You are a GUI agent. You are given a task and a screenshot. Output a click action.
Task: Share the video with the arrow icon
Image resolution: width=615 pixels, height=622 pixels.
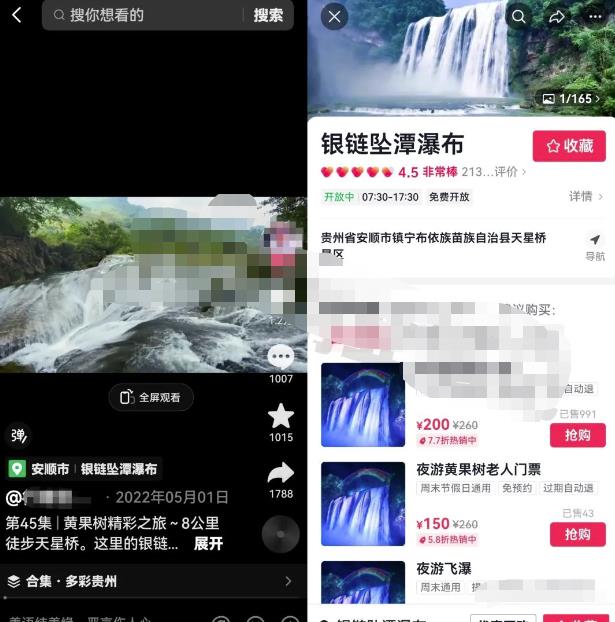tap(281, 472)
